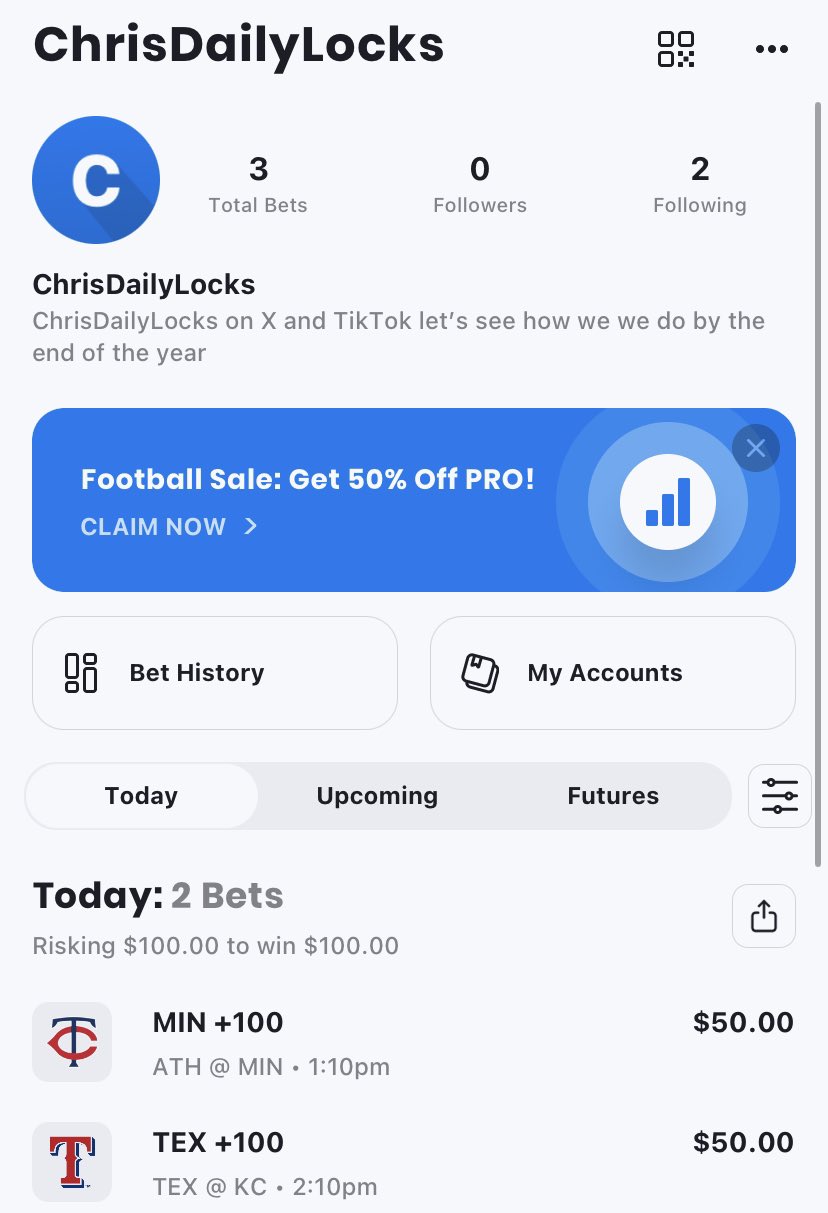The width and height of the screenshot is (828, 1213).
Task: Switch to the Futures tab
Action: point(613,796)
